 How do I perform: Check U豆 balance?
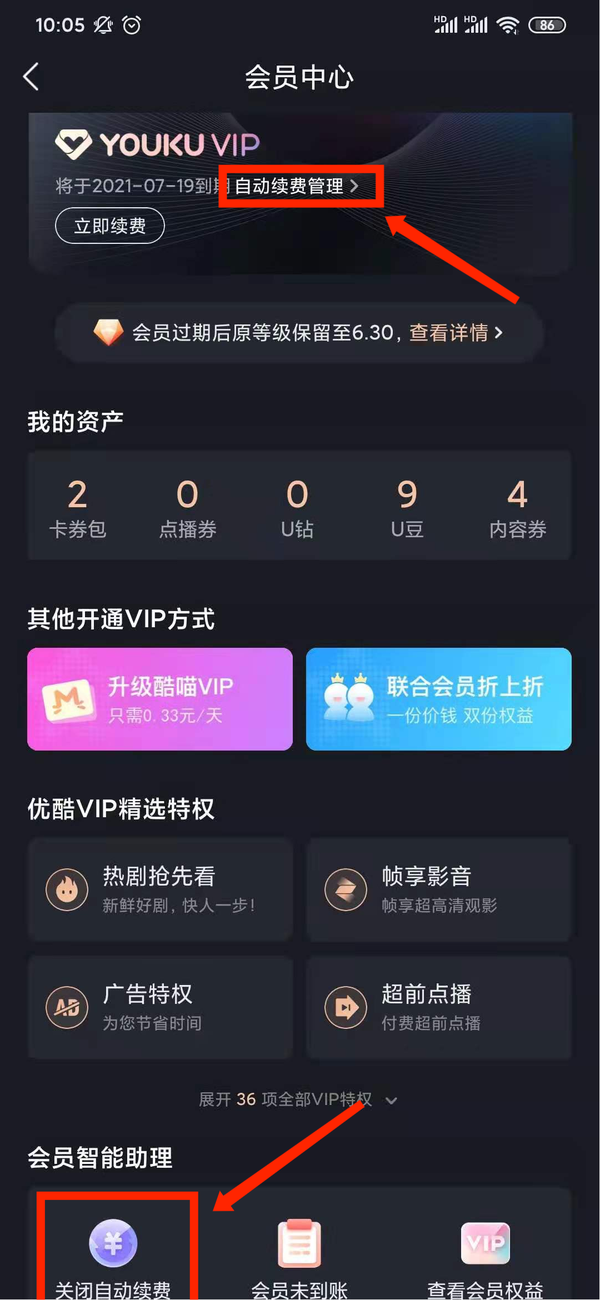tap(407, 508)
